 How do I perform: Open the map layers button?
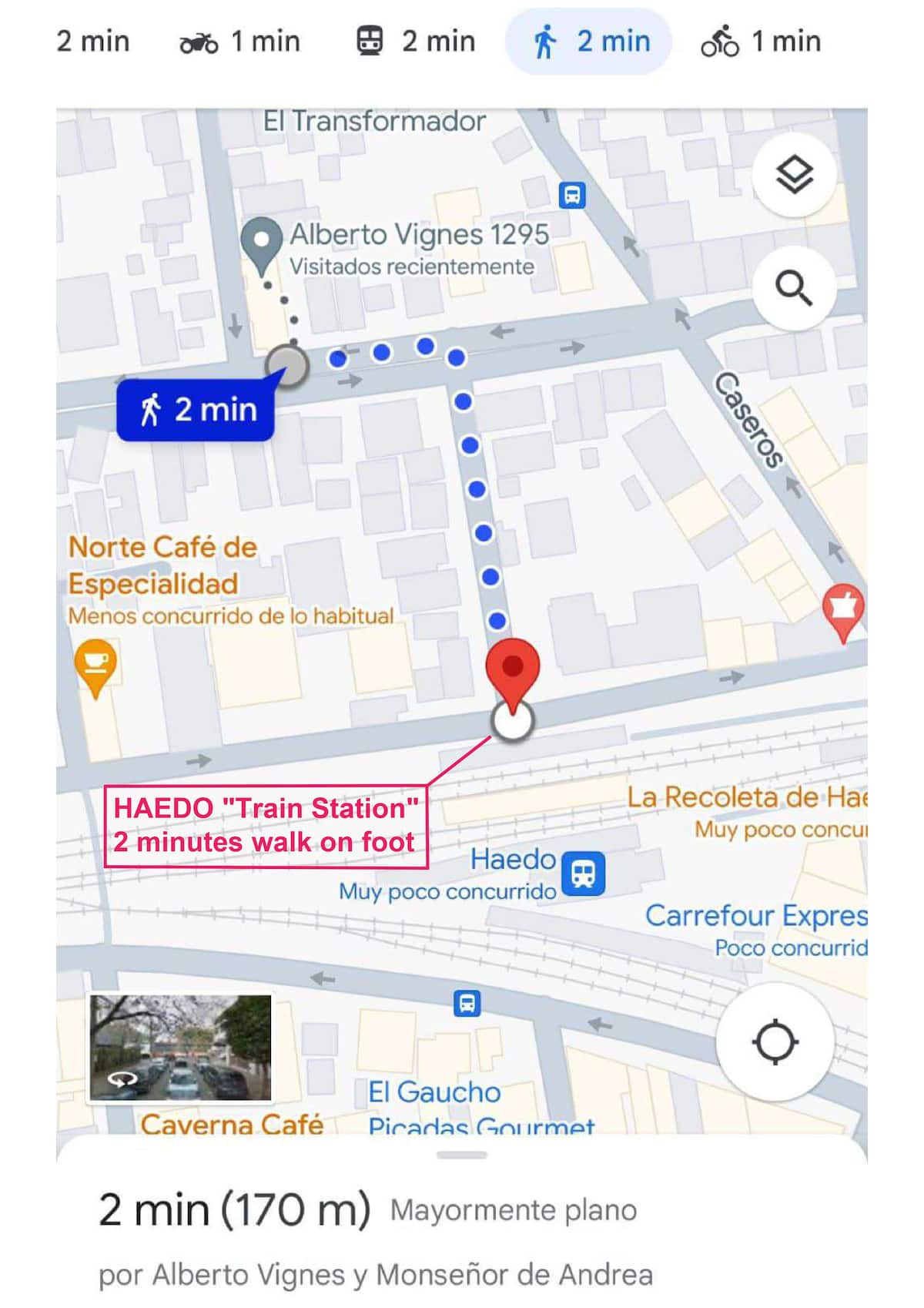[x=794, y=174]
